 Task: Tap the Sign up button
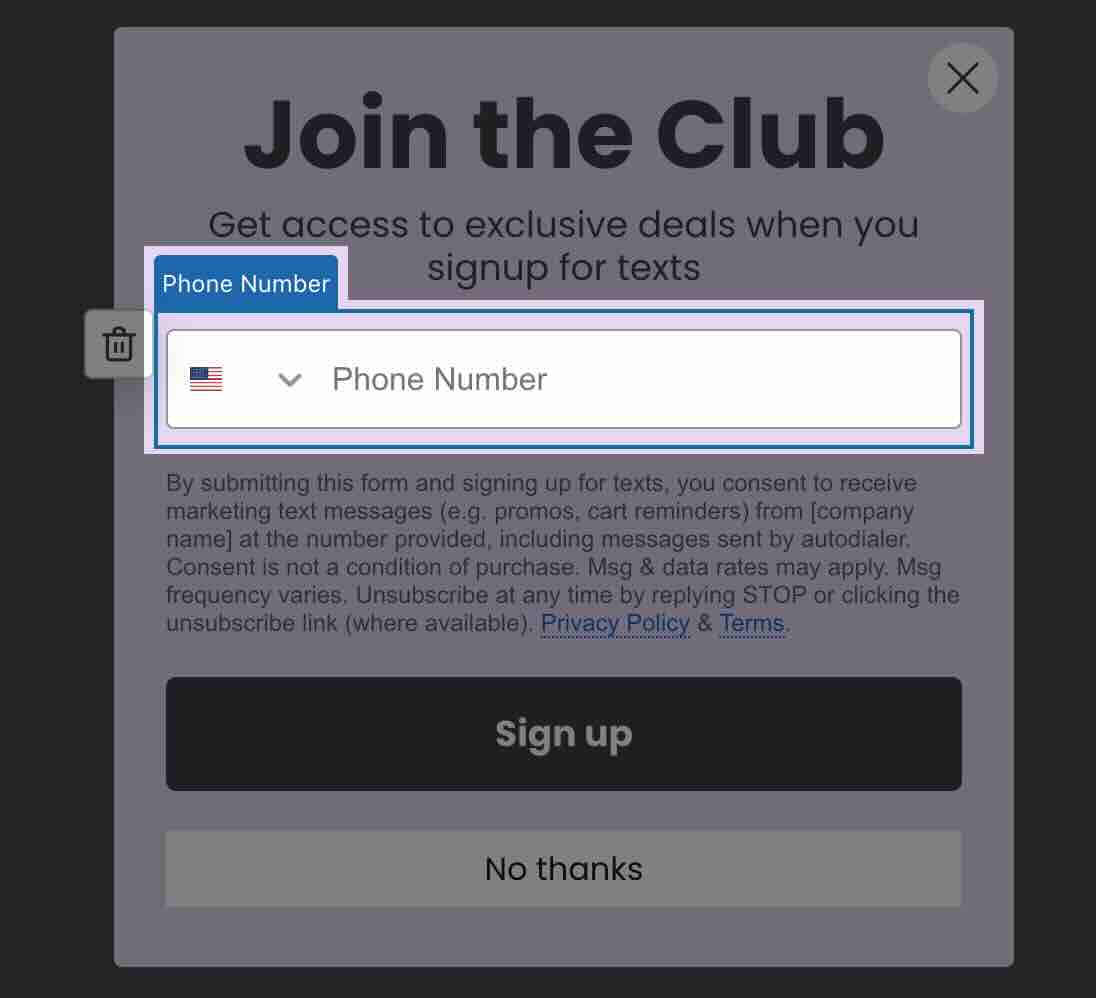563,734
